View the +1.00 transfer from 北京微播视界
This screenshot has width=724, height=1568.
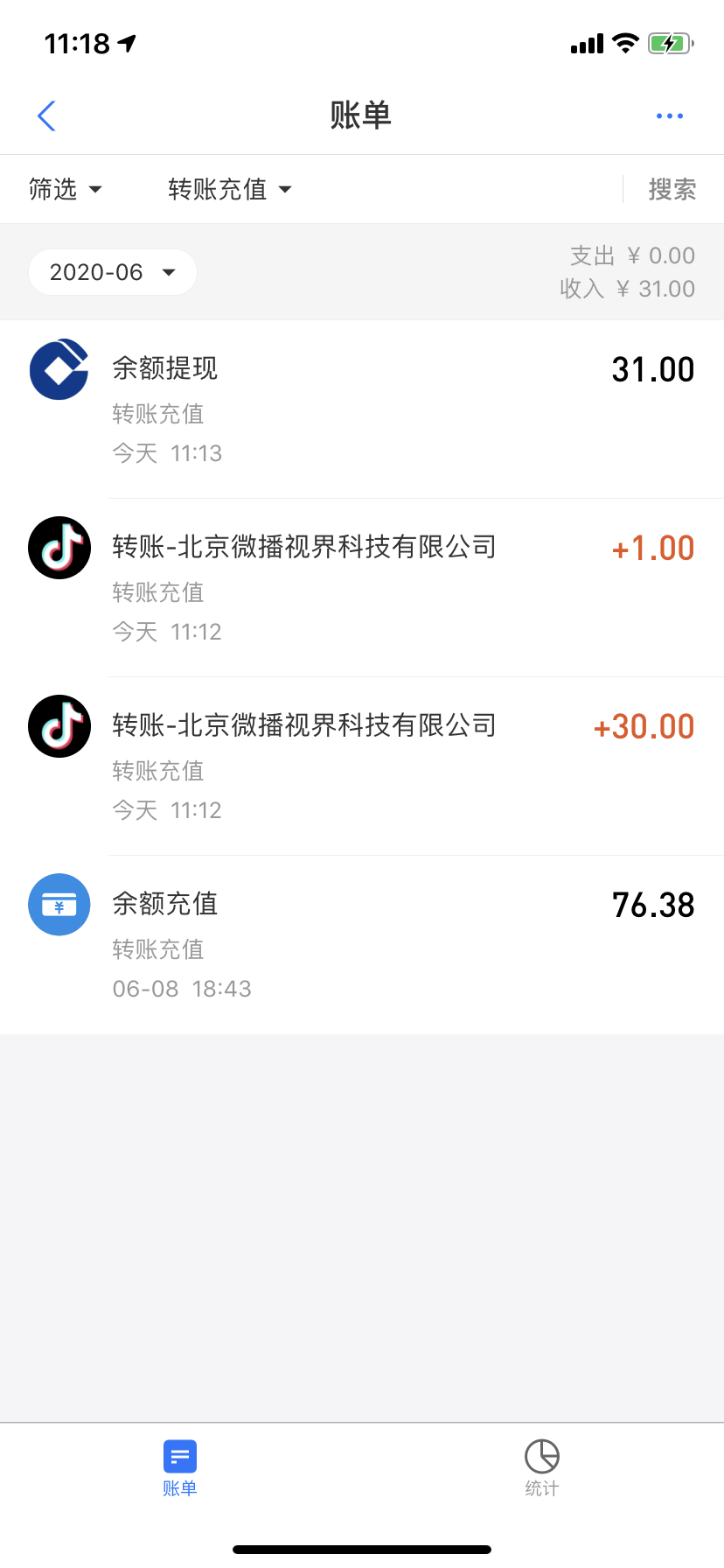[362, 588]
